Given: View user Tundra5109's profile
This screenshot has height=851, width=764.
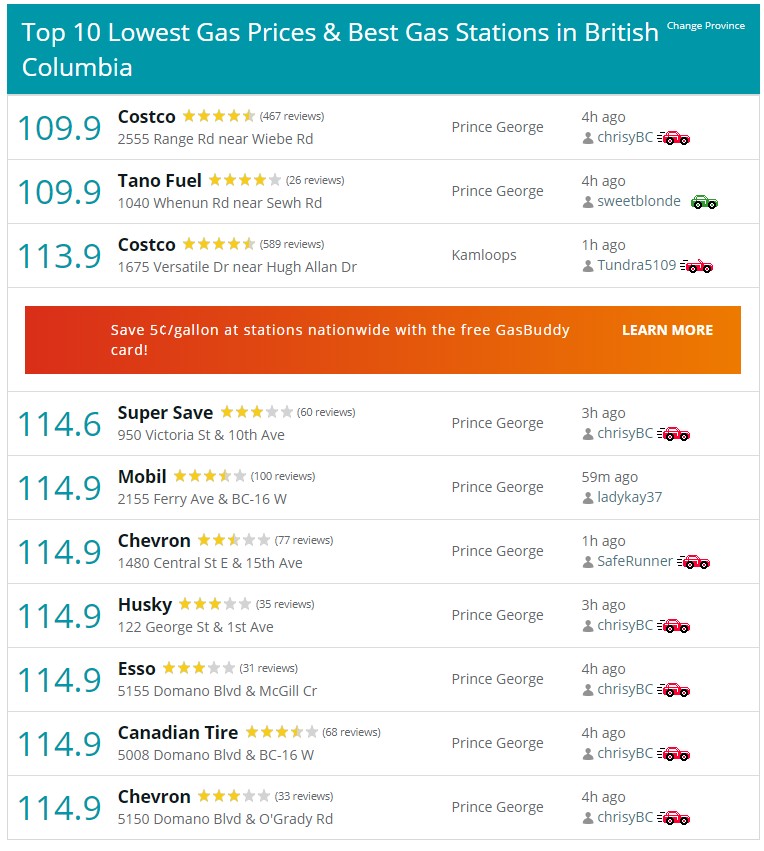Looking at the screenshot, I should coord(637,266).
